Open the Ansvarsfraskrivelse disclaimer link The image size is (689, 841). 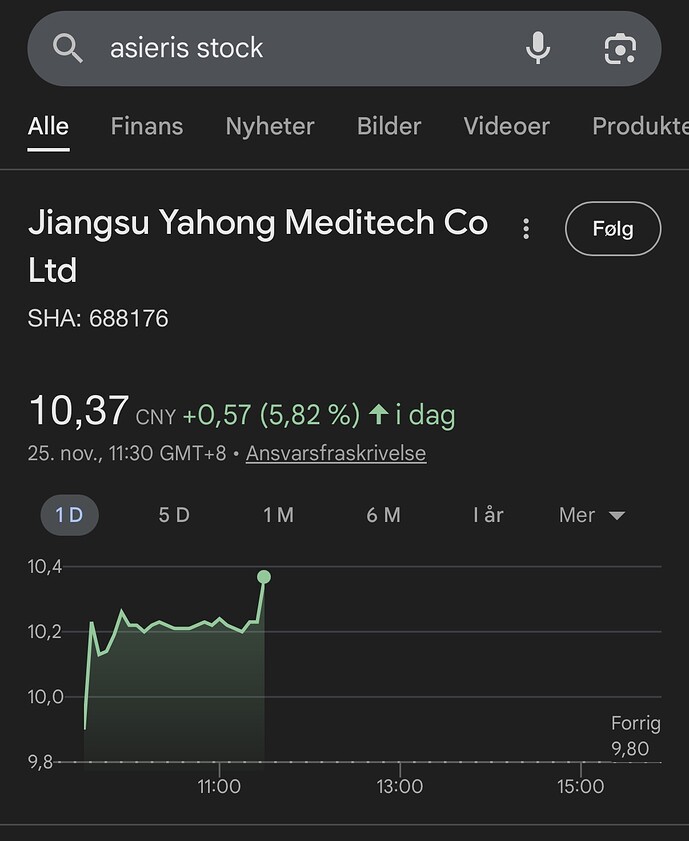(336, 453)
